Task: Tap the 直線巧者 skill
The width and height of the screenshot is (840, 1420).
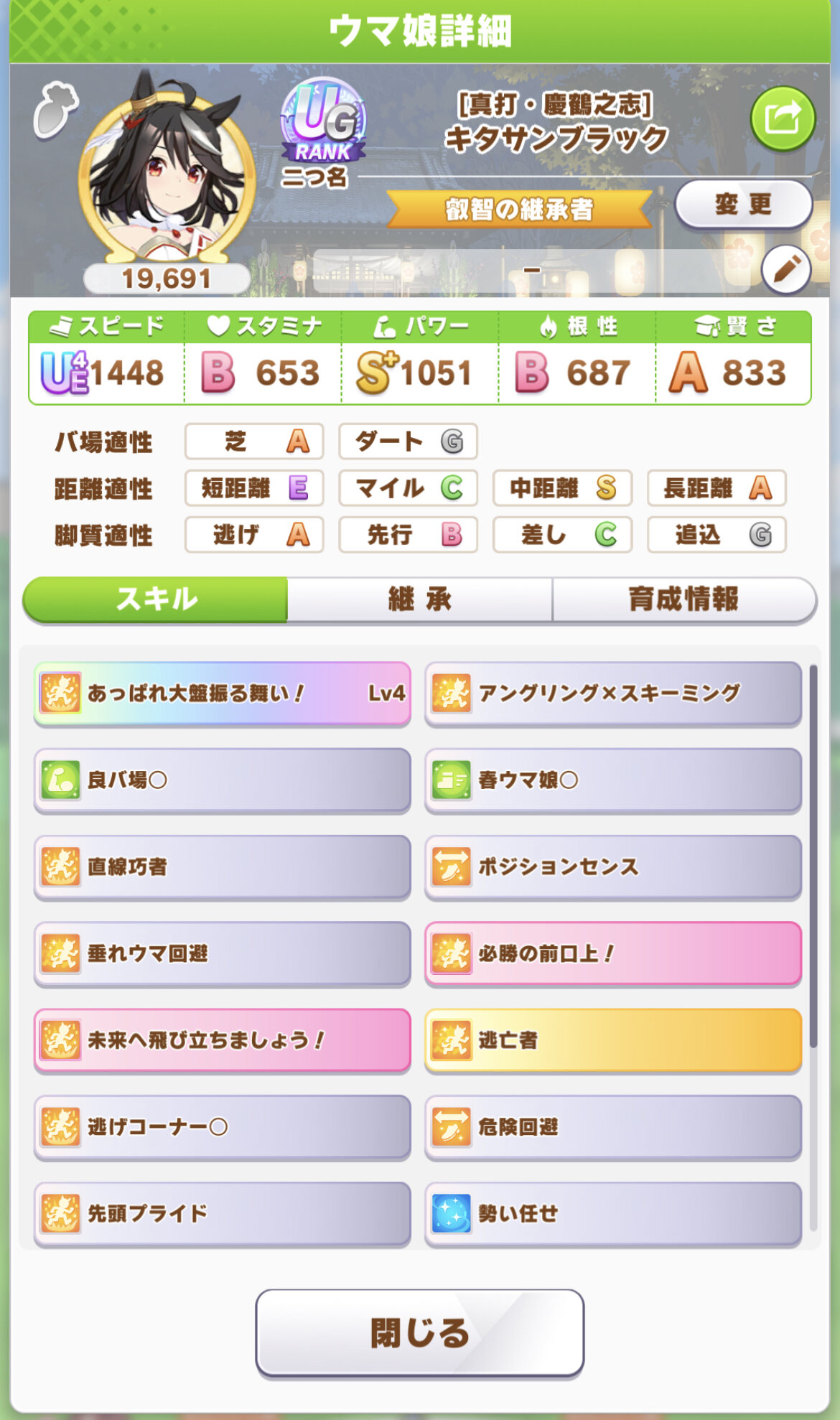Action: point(223,867)
